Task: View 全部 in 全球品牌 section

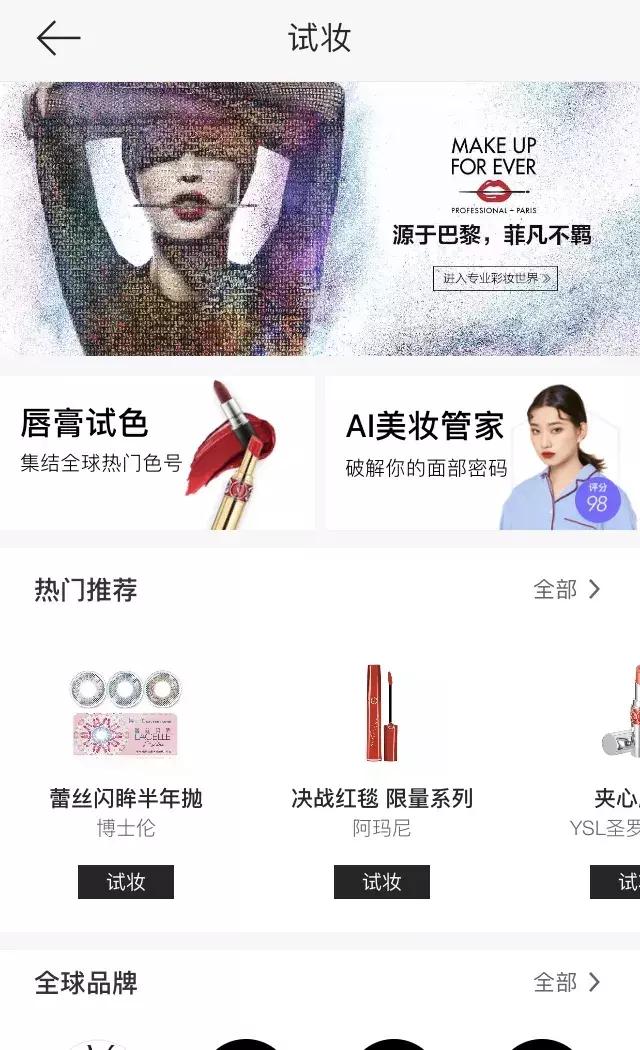Action: [x=566, y=982]
